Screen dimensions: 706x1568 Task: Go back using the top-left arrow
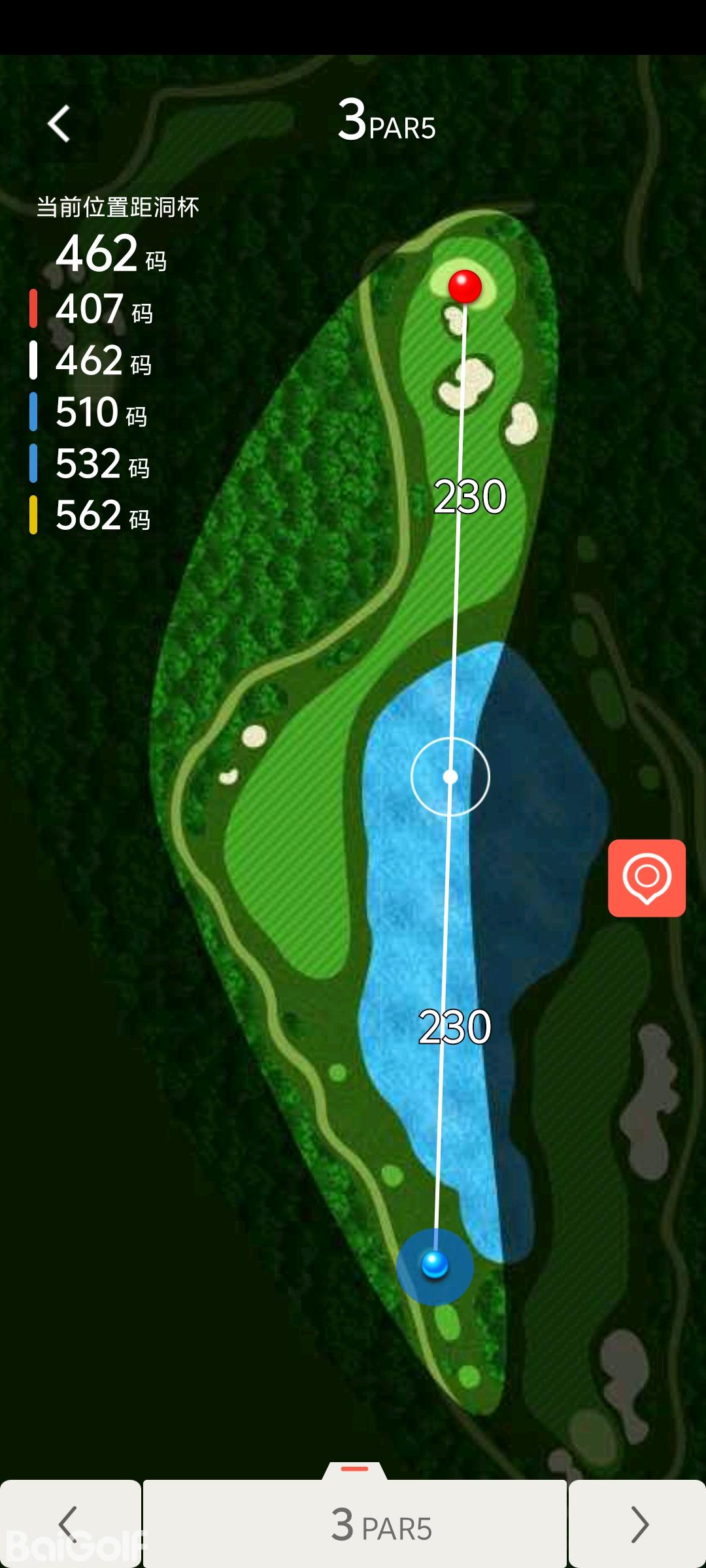pyautogui.click(x=59, y=123)
